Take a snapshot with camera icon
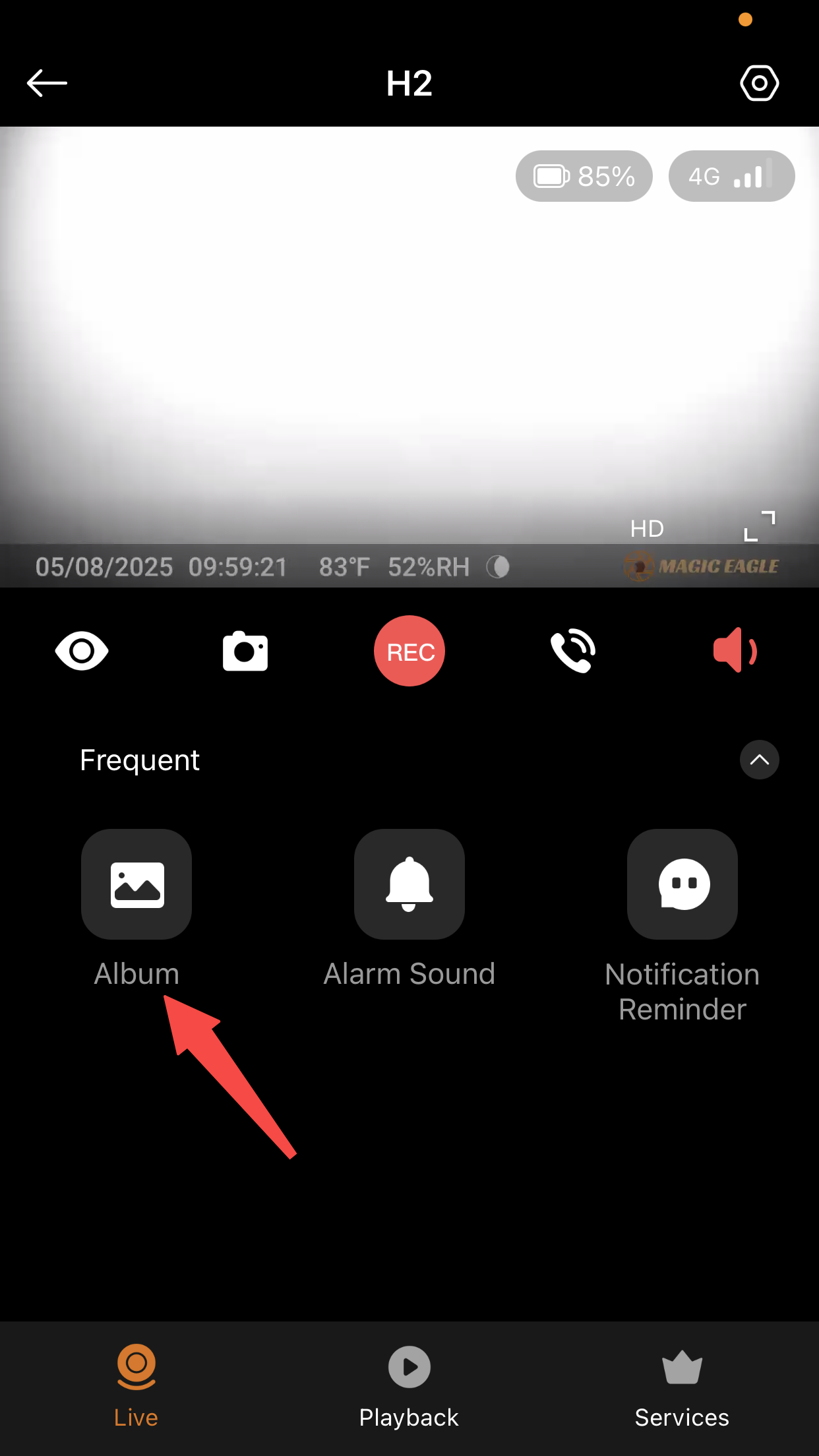 point(245,651)
